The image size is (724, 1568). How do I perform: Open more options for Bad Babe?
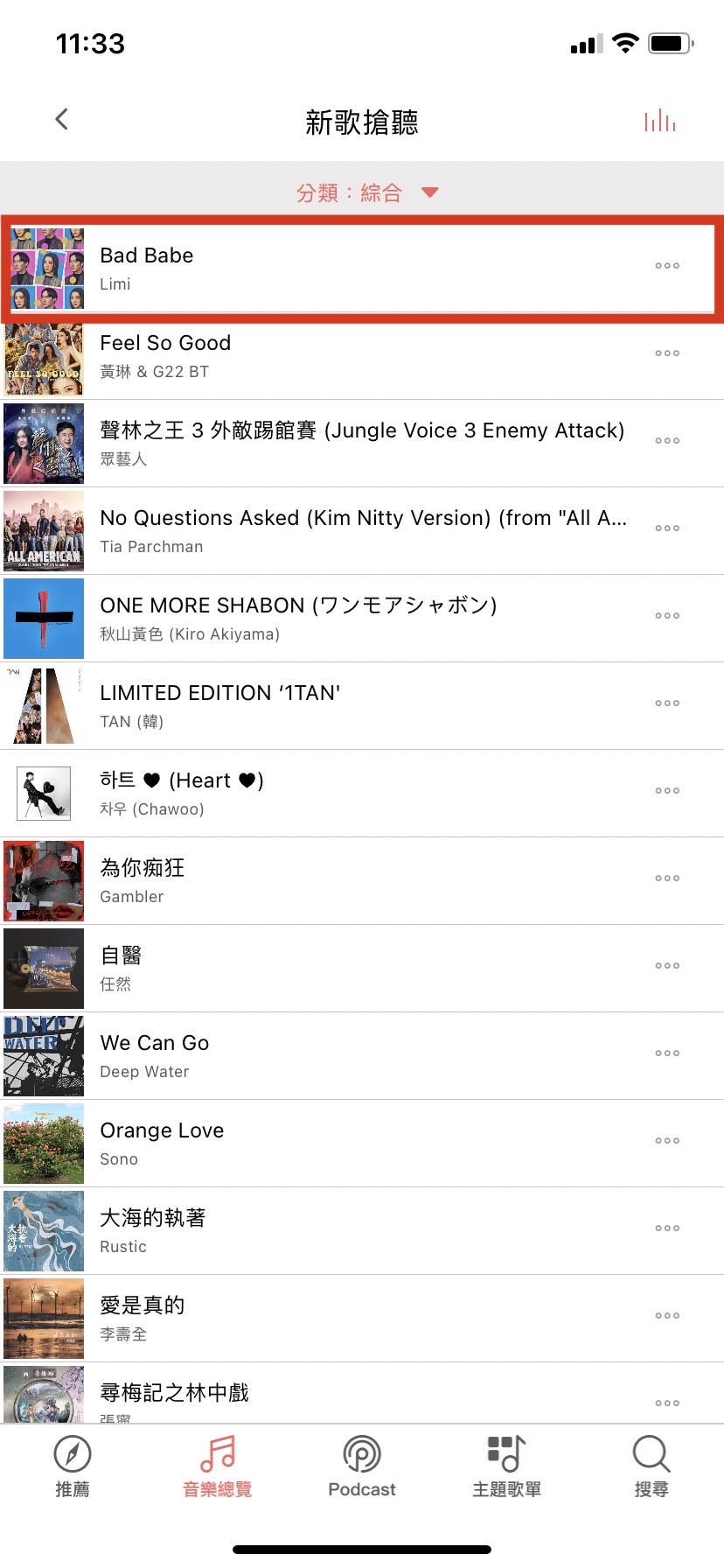[x=667, y=266]
